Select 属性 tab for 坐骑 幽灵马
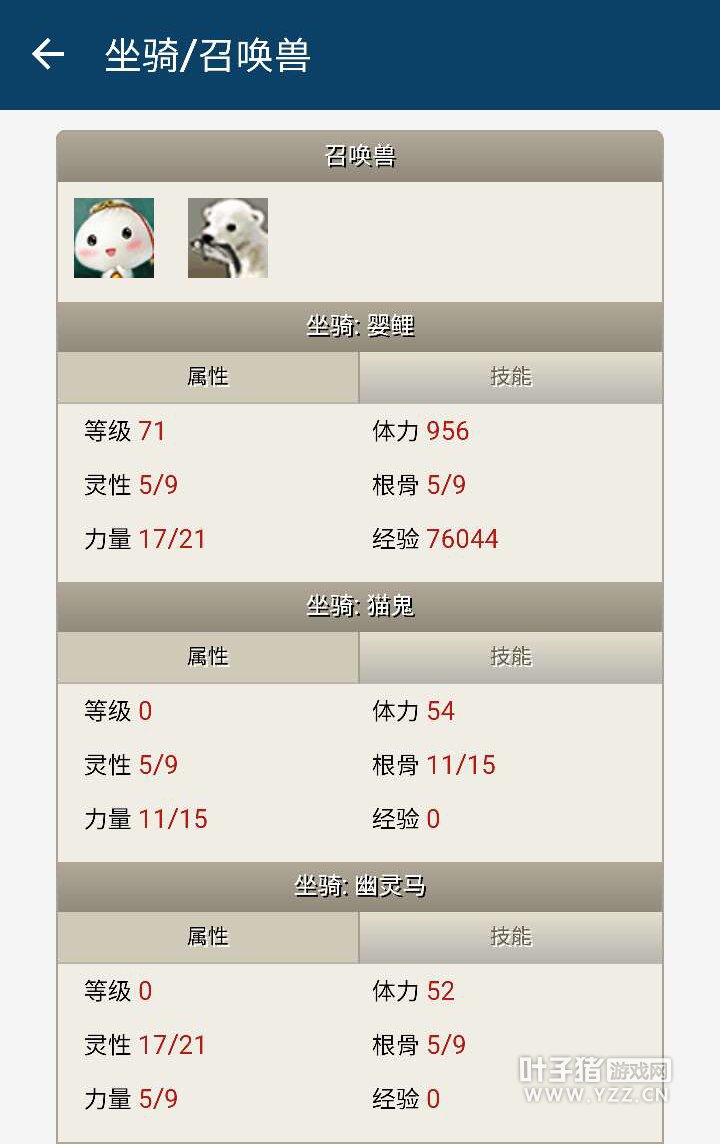Image resolution: width=720 pixels, height=1144 pixels. pyautogui.click(x=208, y=937)
